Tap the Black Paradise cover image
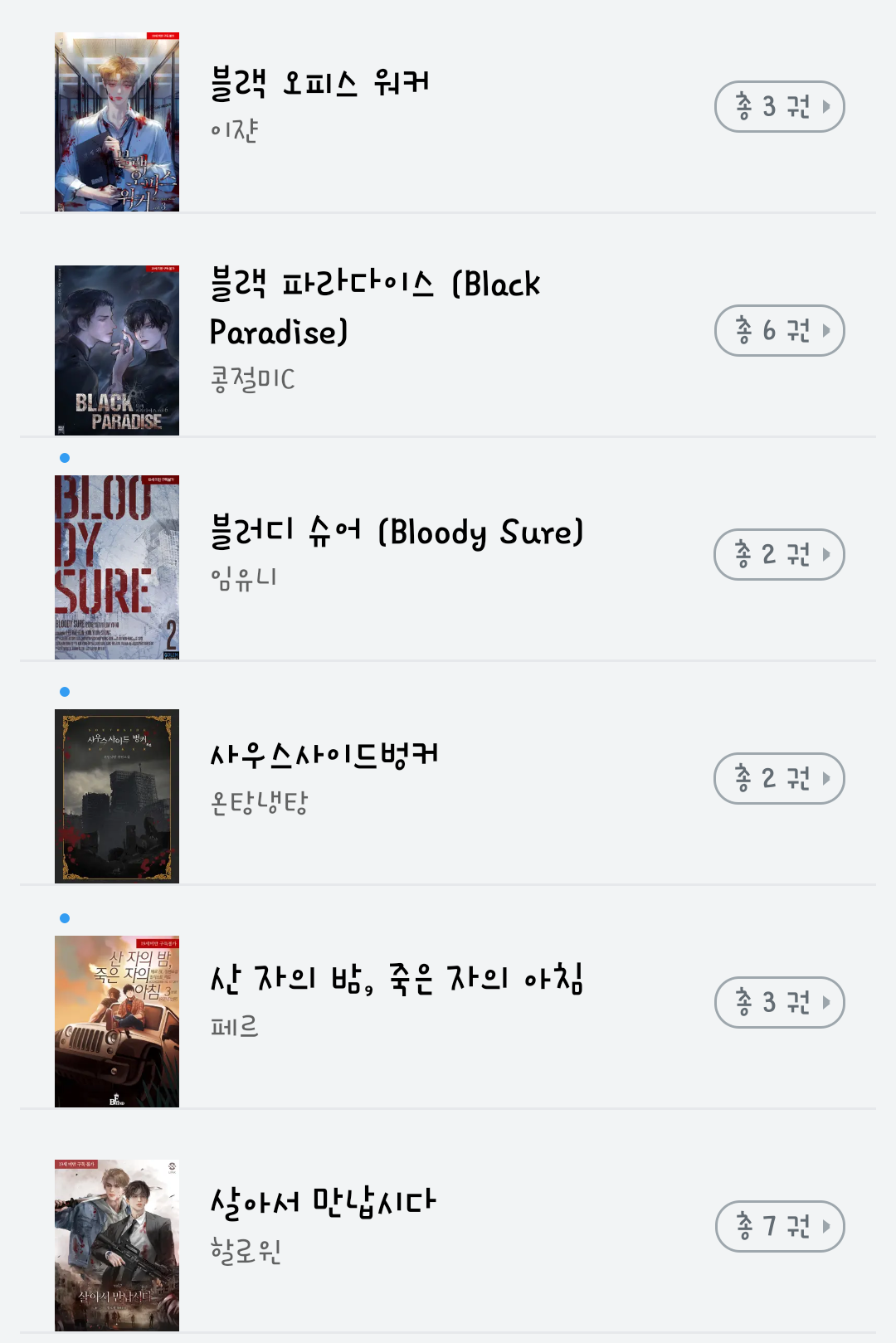Viewport: 896px width, 1343px height. click(x=117, y=350)
